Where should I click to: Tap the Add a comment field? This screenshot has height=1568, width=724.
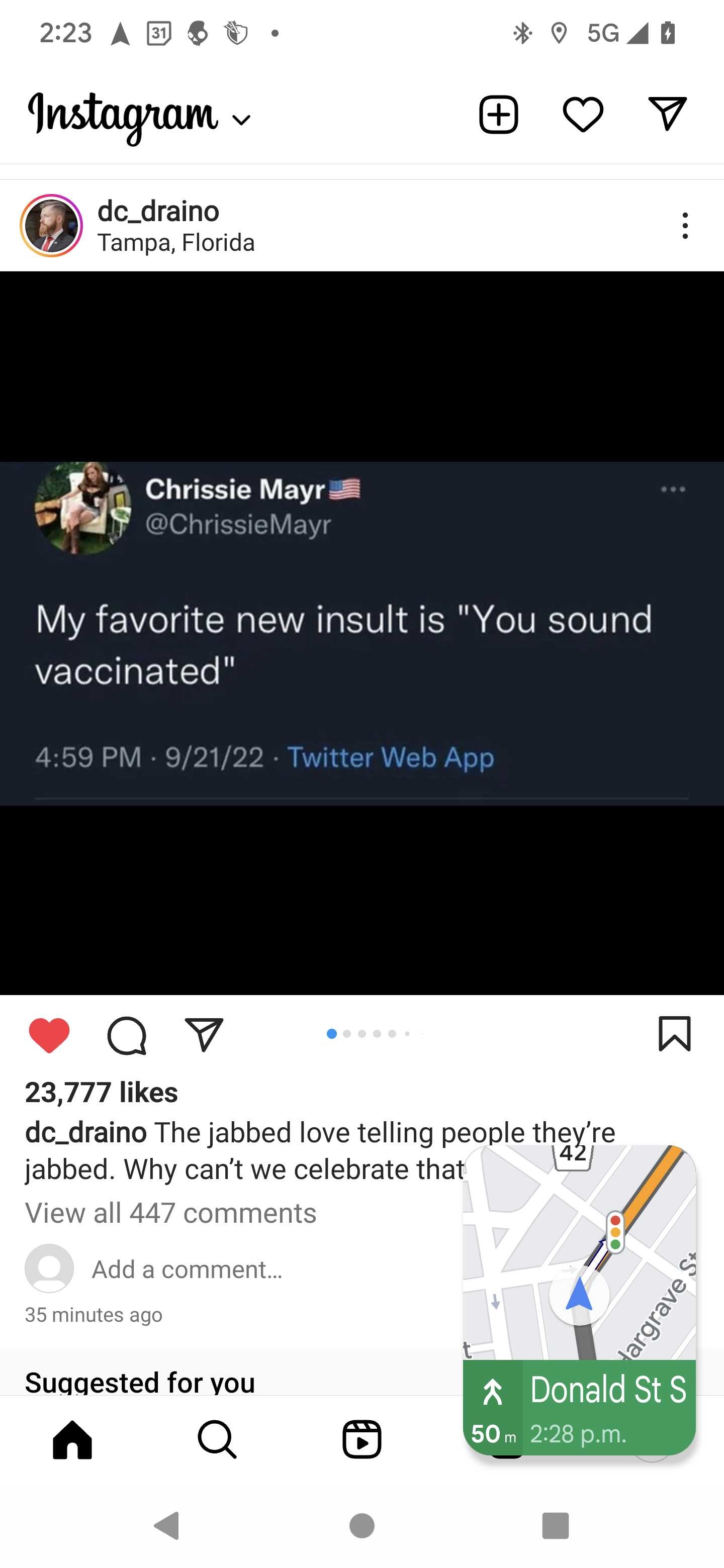pyautogui.click(x=187, y=1270)
